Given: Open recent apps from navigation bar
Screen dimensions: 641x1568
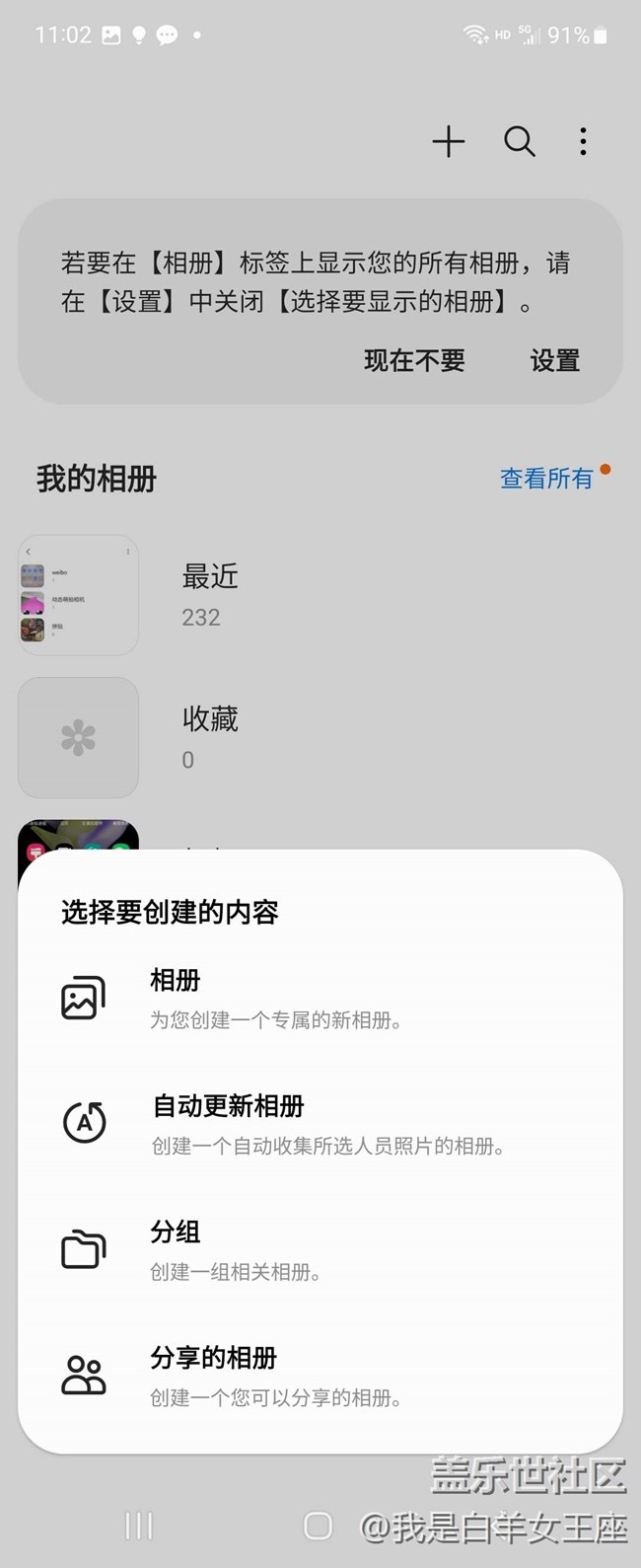Looking at the screenshot, I should pyautogui.click(x=139, y=1527).
